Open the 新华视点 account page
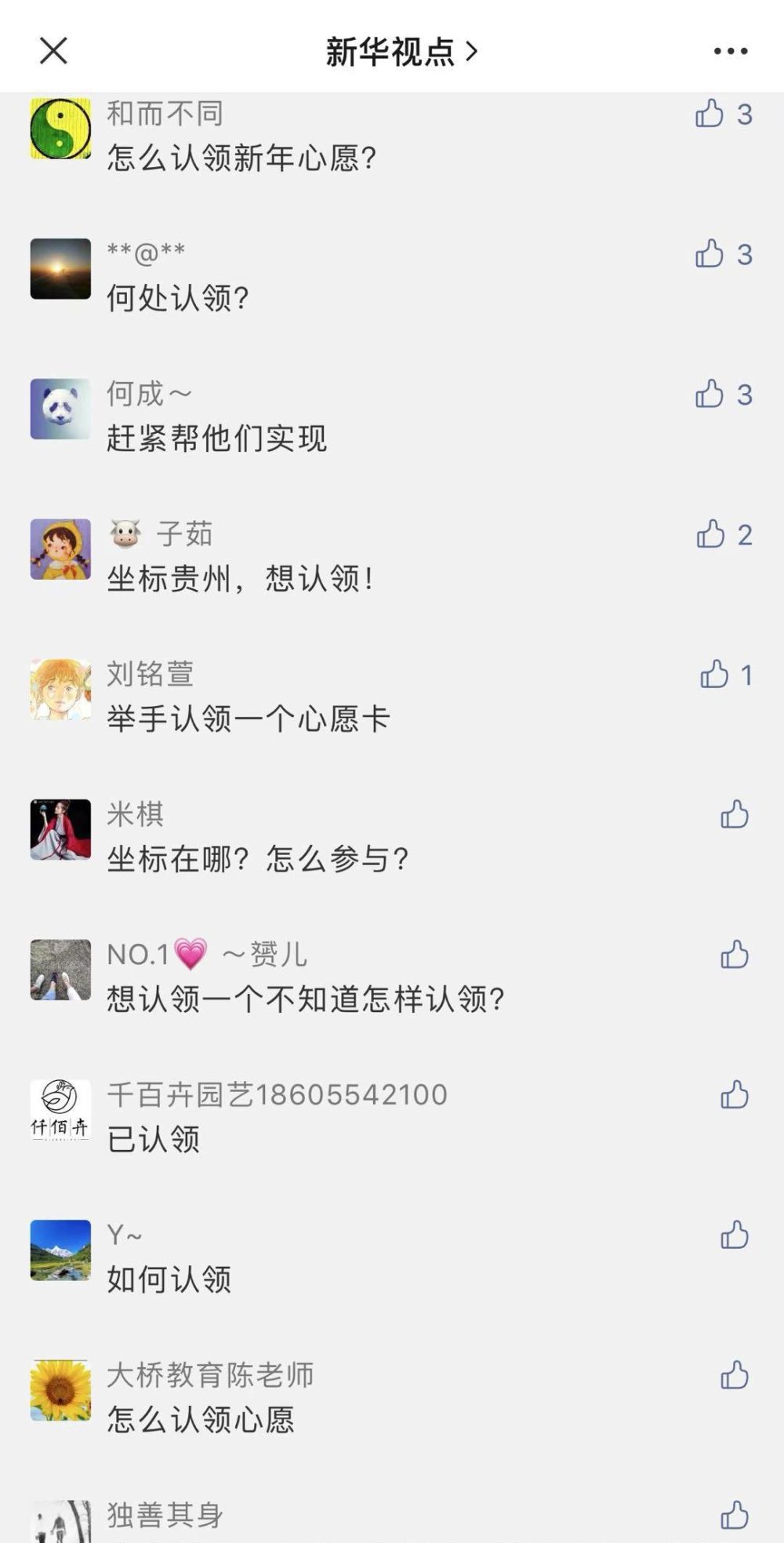784x1543 pixels. 401,52
